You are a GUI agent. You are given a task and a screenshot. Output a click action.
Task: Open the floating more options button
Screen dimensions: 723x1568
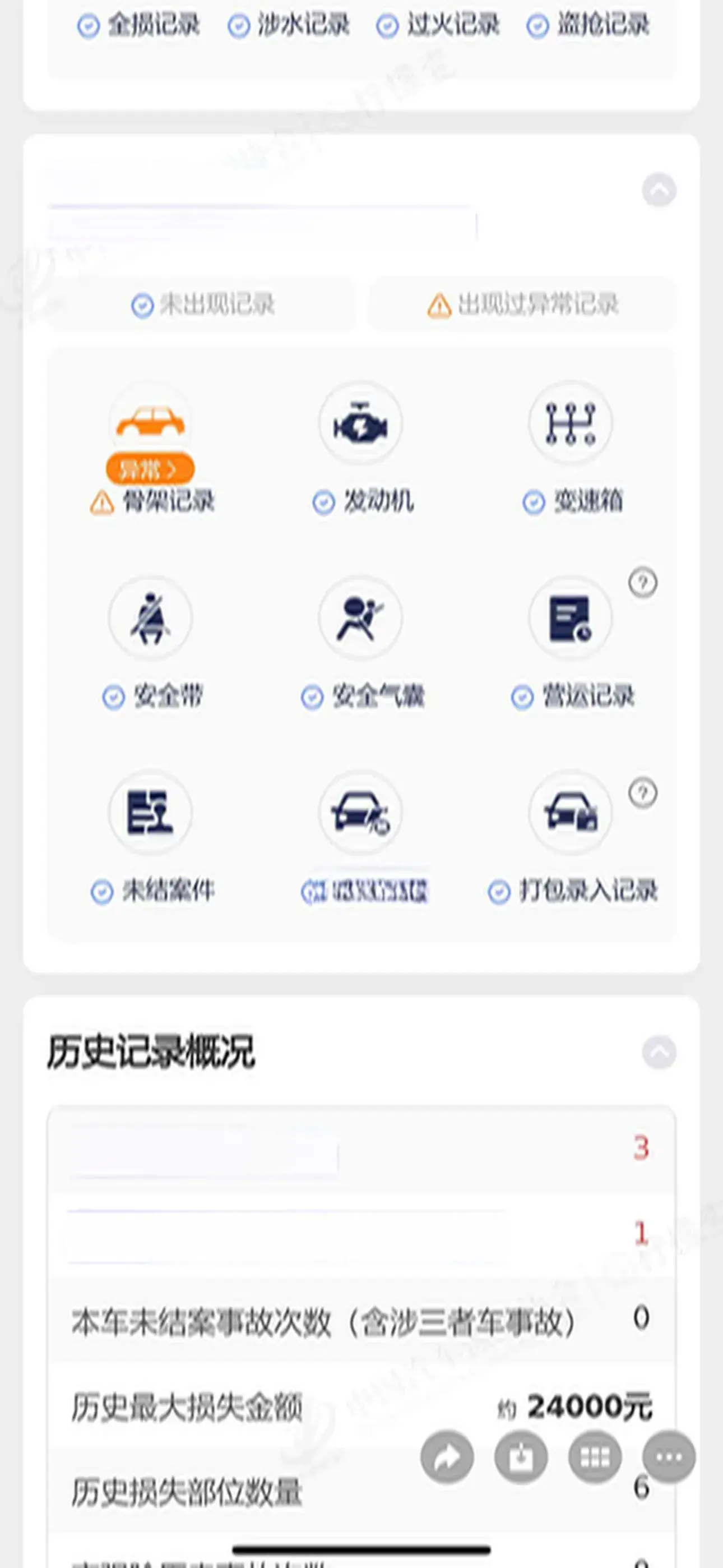669,1457
